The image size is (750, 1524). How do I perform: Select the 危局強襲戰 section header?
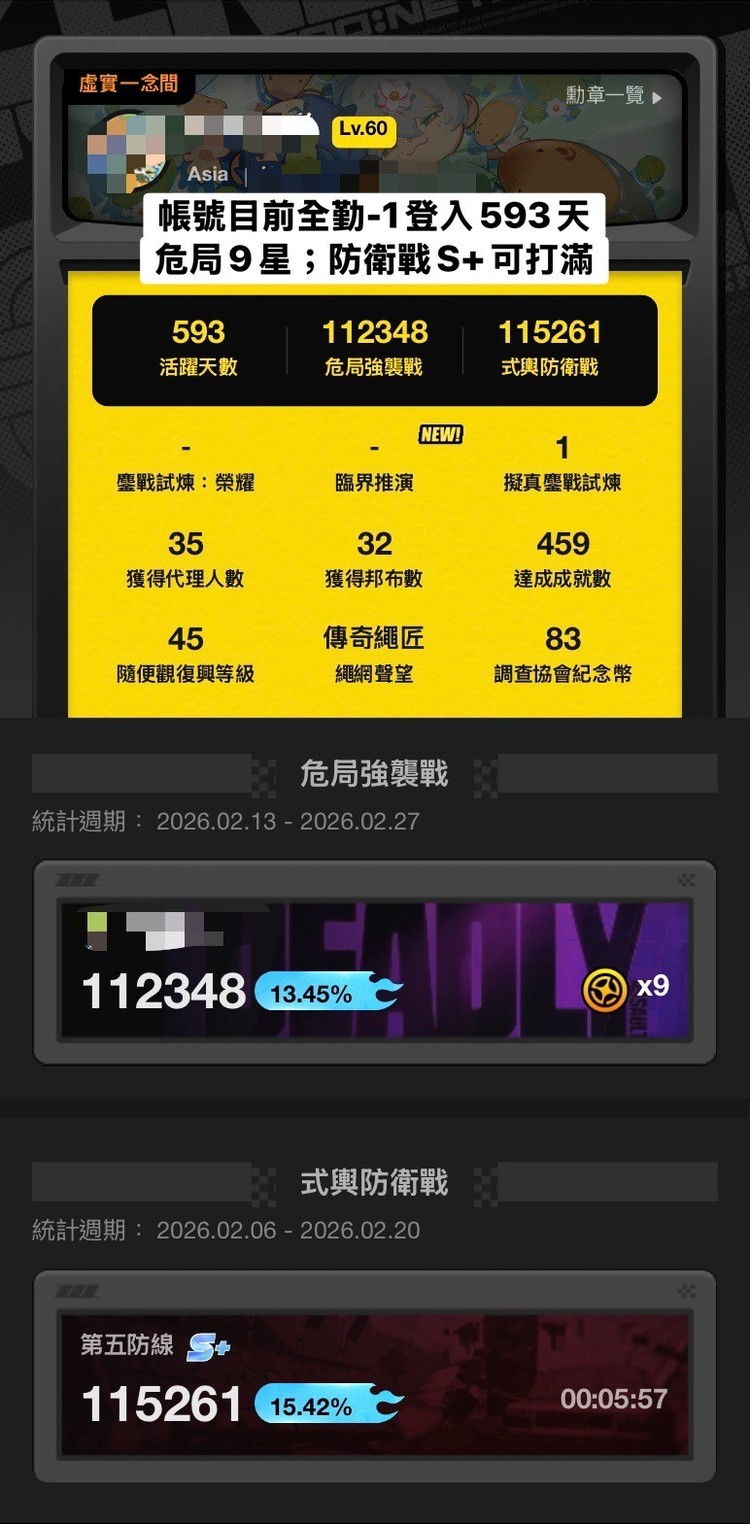(x=375, y=774)
